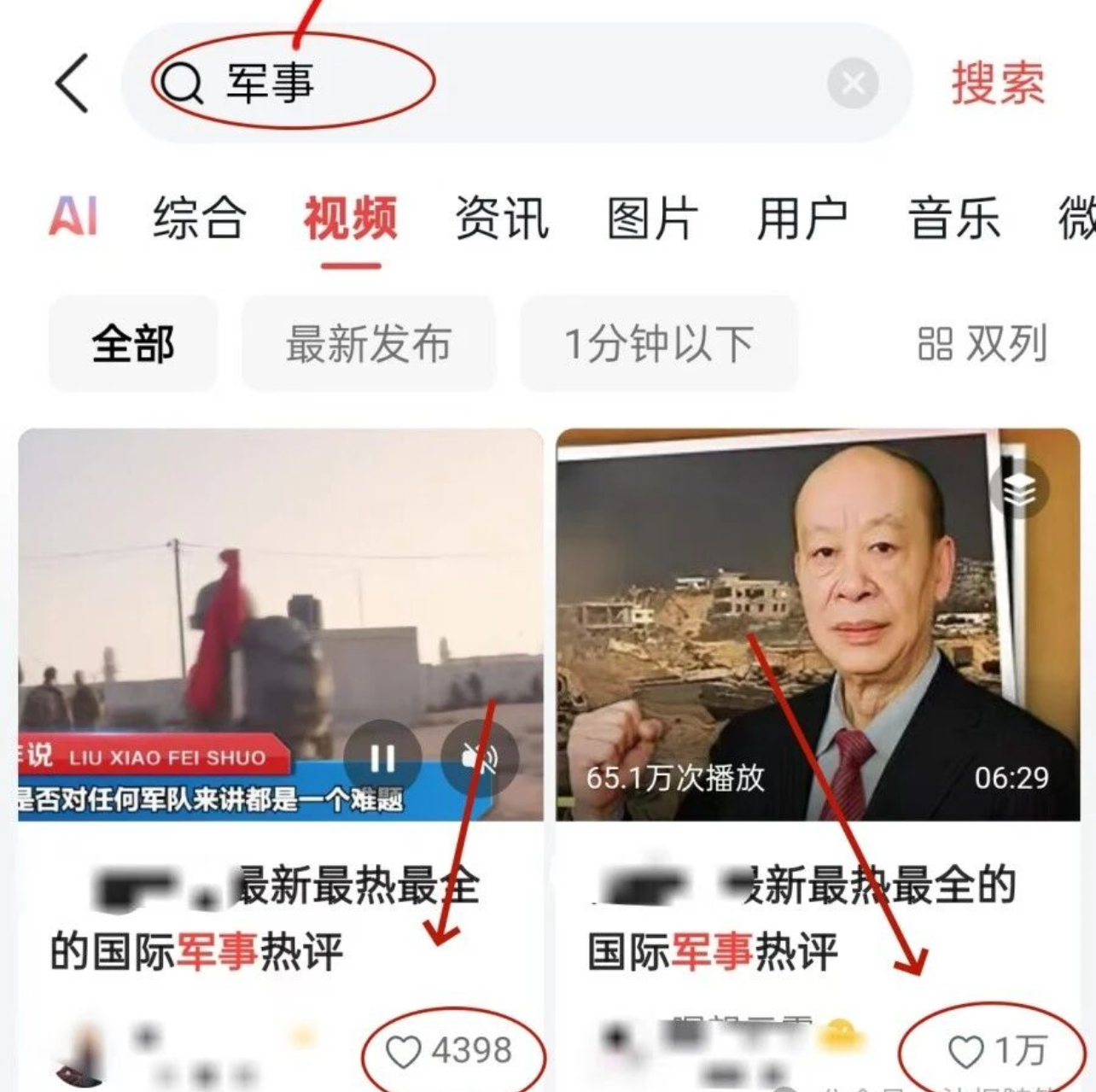Clear the search text with the X
1096x1092 pixels.
[852, 84]
